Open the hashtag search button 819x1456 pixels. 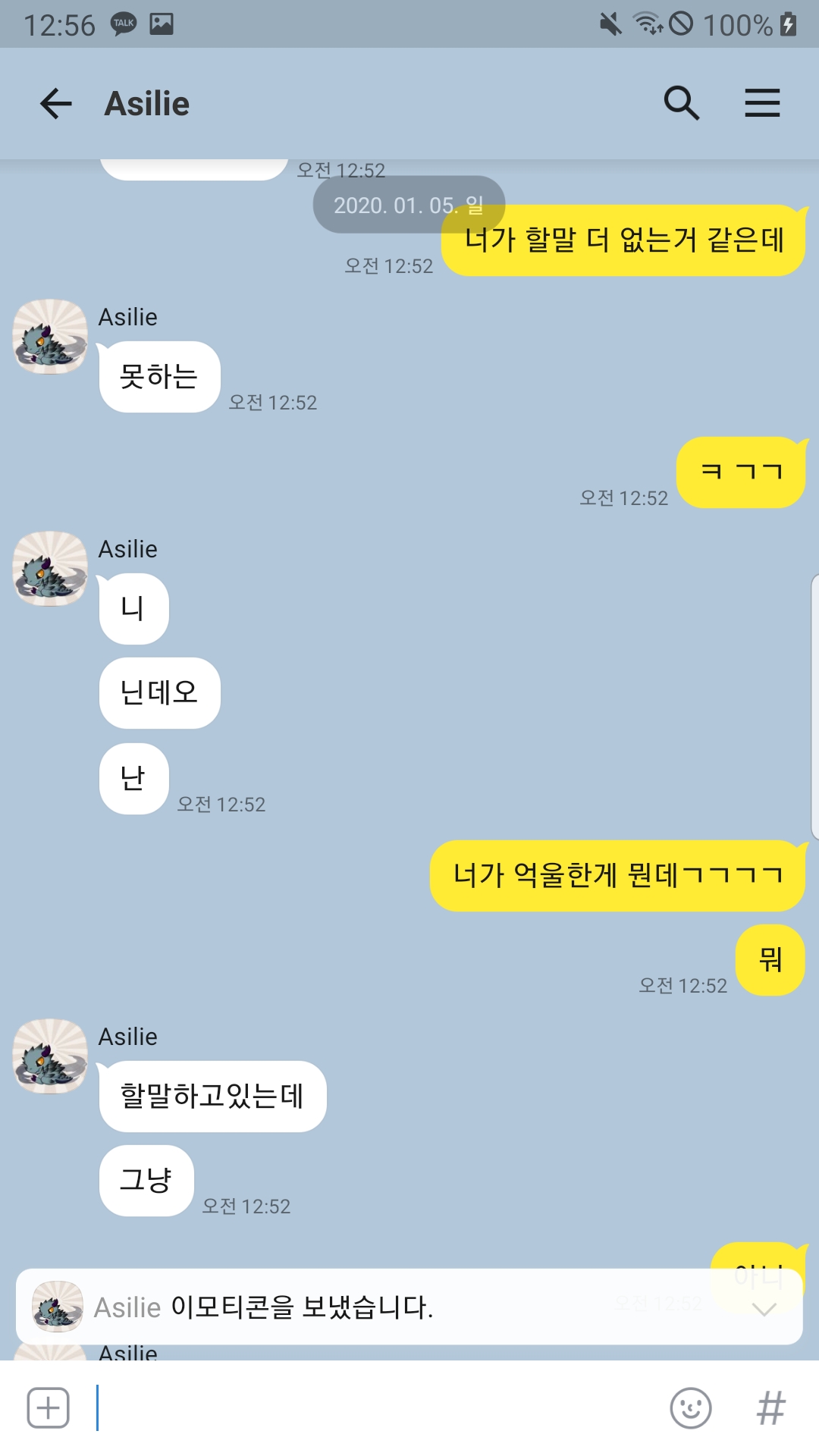click(771, 1408)
